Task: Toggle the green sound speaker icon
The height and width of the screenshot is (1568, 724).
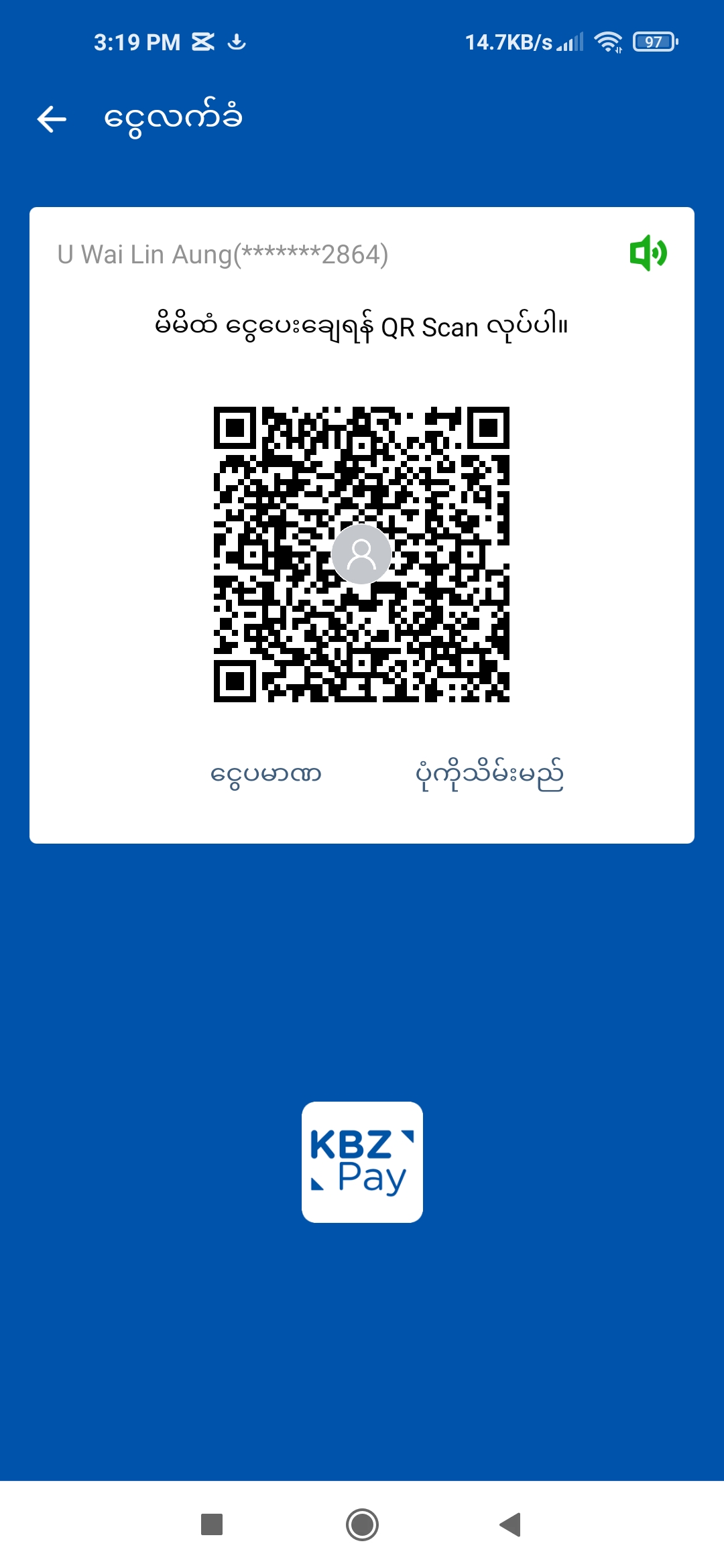Action: coord(648,253)
